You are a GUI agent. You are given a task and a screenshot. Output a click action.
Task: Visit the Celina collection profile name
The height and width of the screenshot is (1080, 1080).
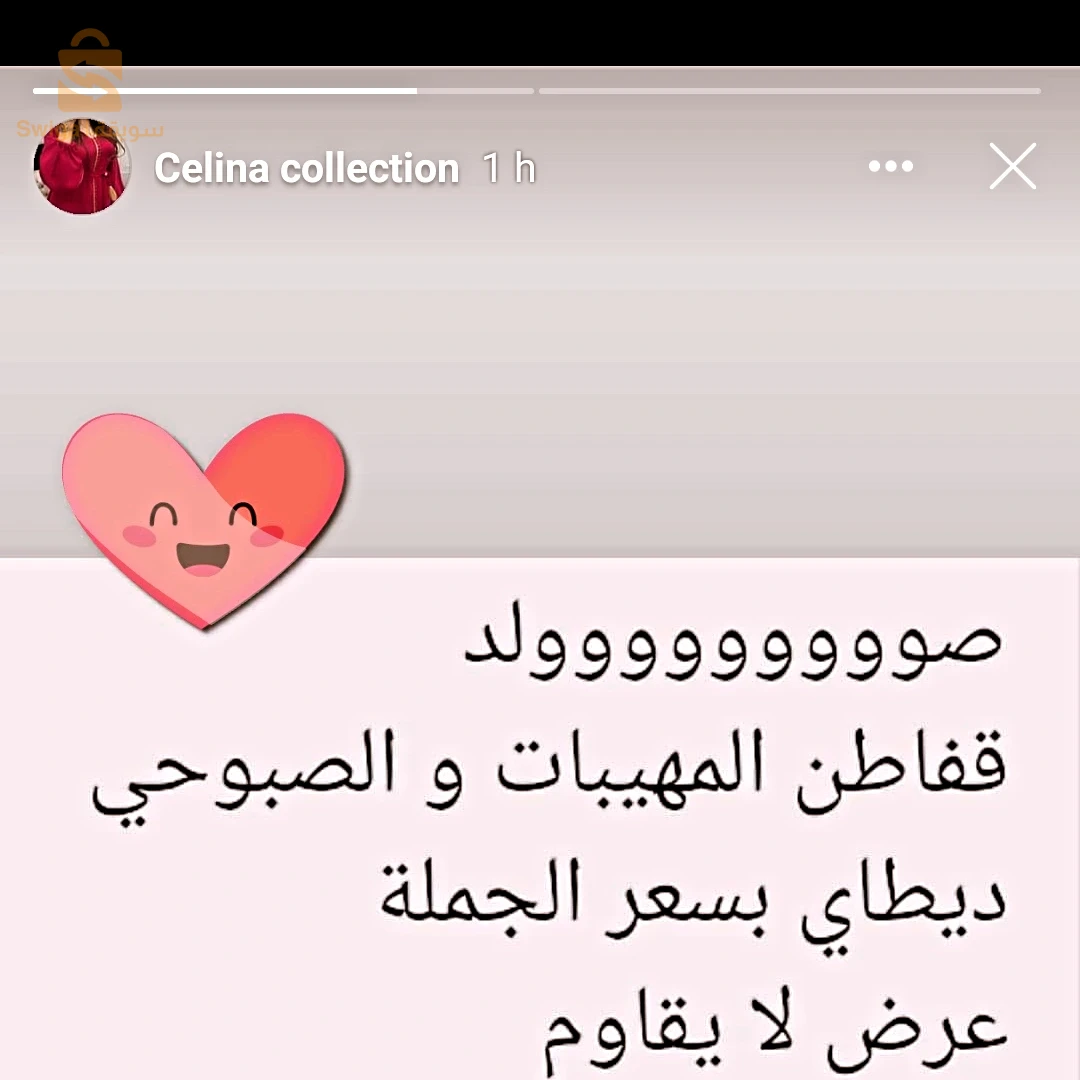pyautogui.click(x=306, y=168)
